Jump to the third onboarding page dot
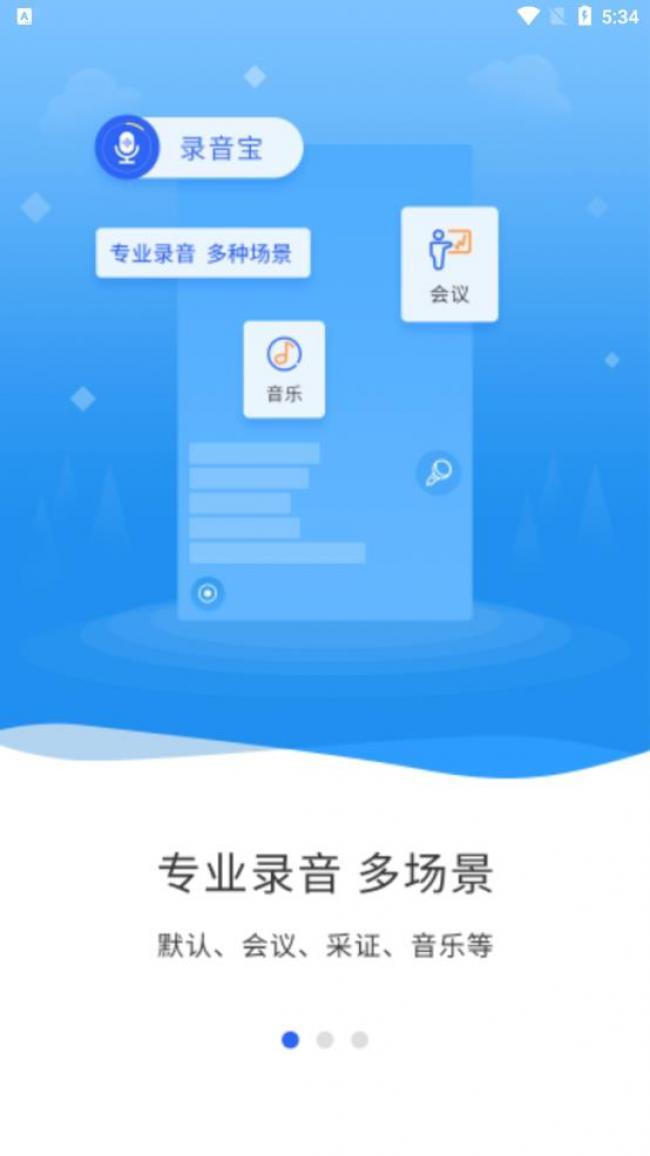 pyautogui.click(x=359, y=1040)
